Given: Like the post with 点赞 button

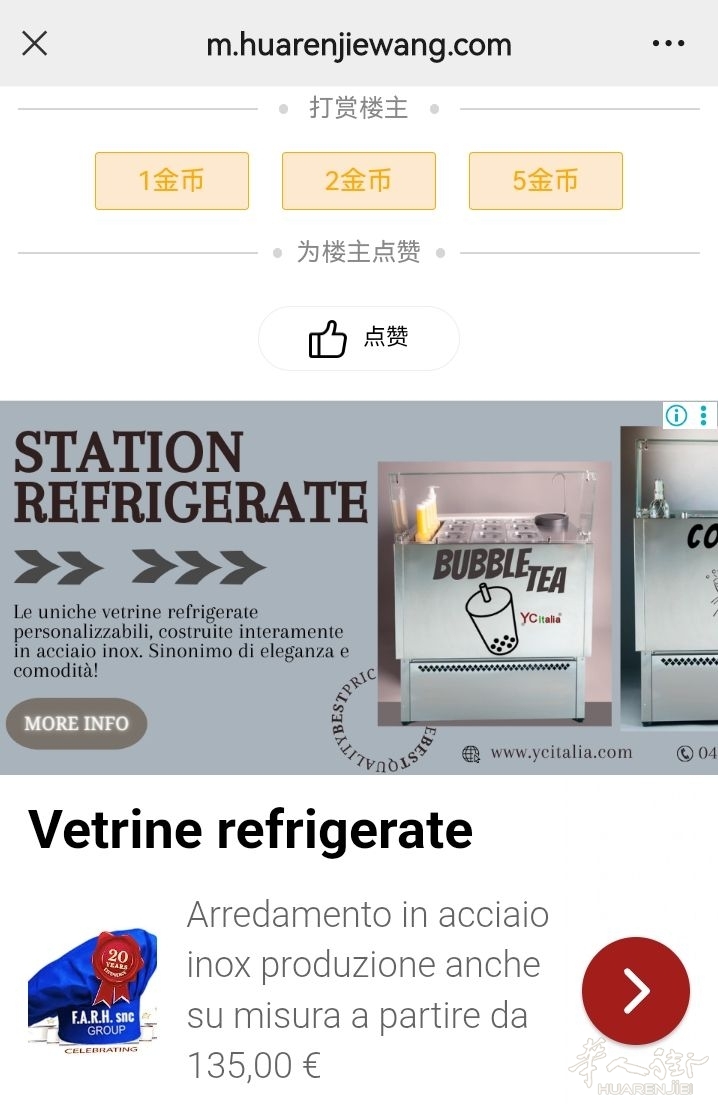Looking at the screenshot, I should pyautogui.click(x=358, y=339).
